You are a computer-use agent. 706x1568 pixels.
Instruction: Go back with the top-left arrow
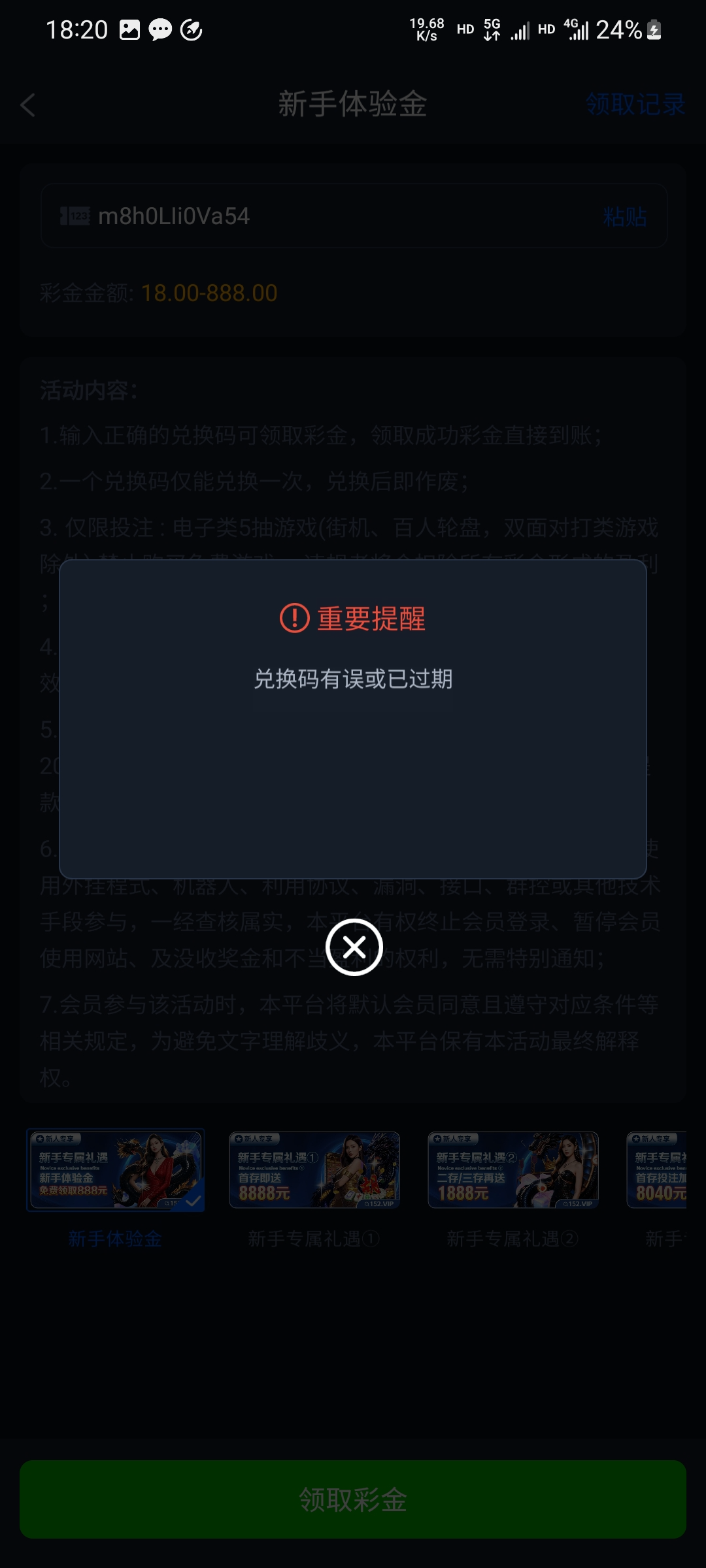[x=28, y=105]
